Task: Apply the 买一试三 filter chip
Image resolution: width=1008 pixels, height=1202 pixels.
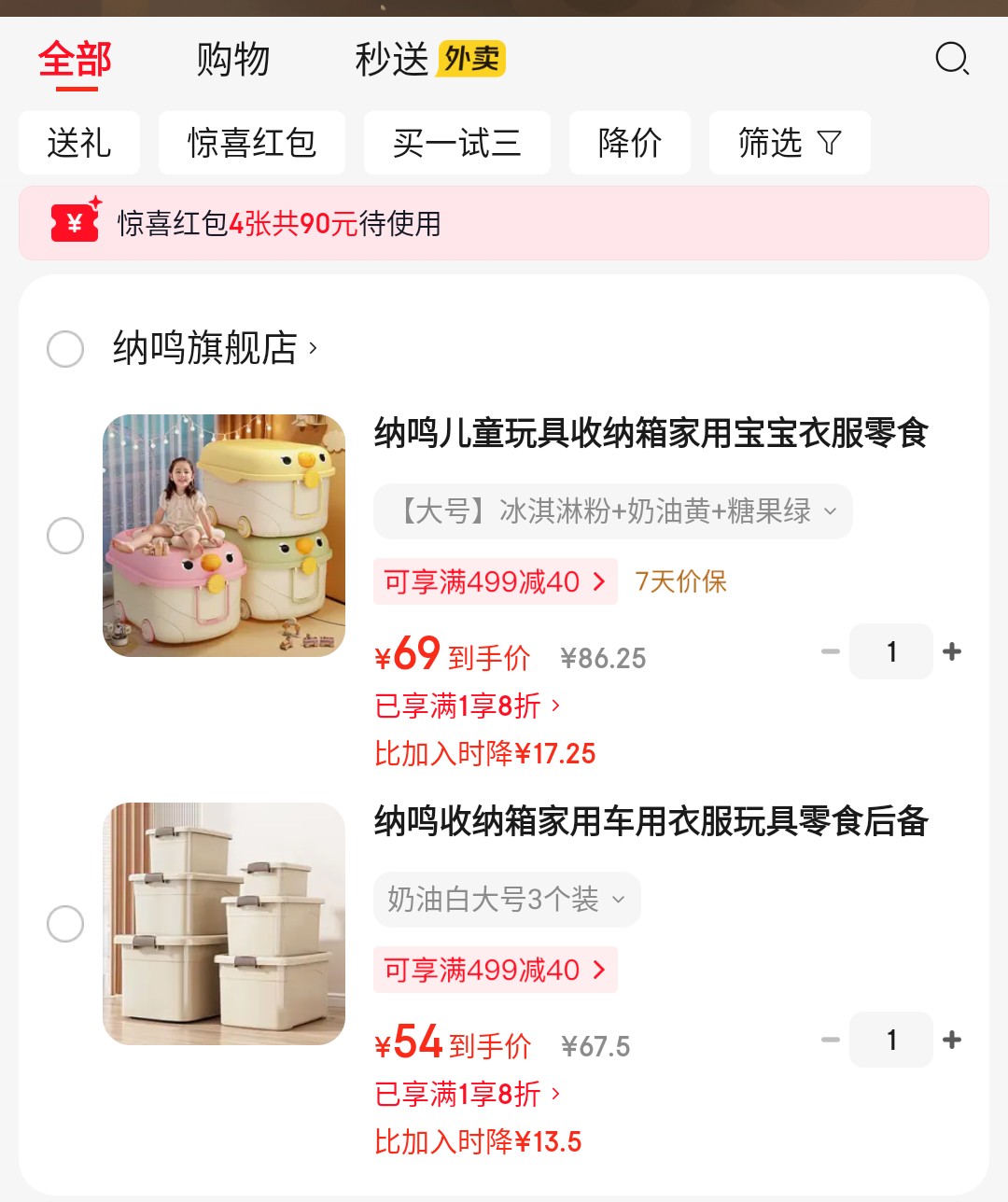Action: click(x=457, y=143)
